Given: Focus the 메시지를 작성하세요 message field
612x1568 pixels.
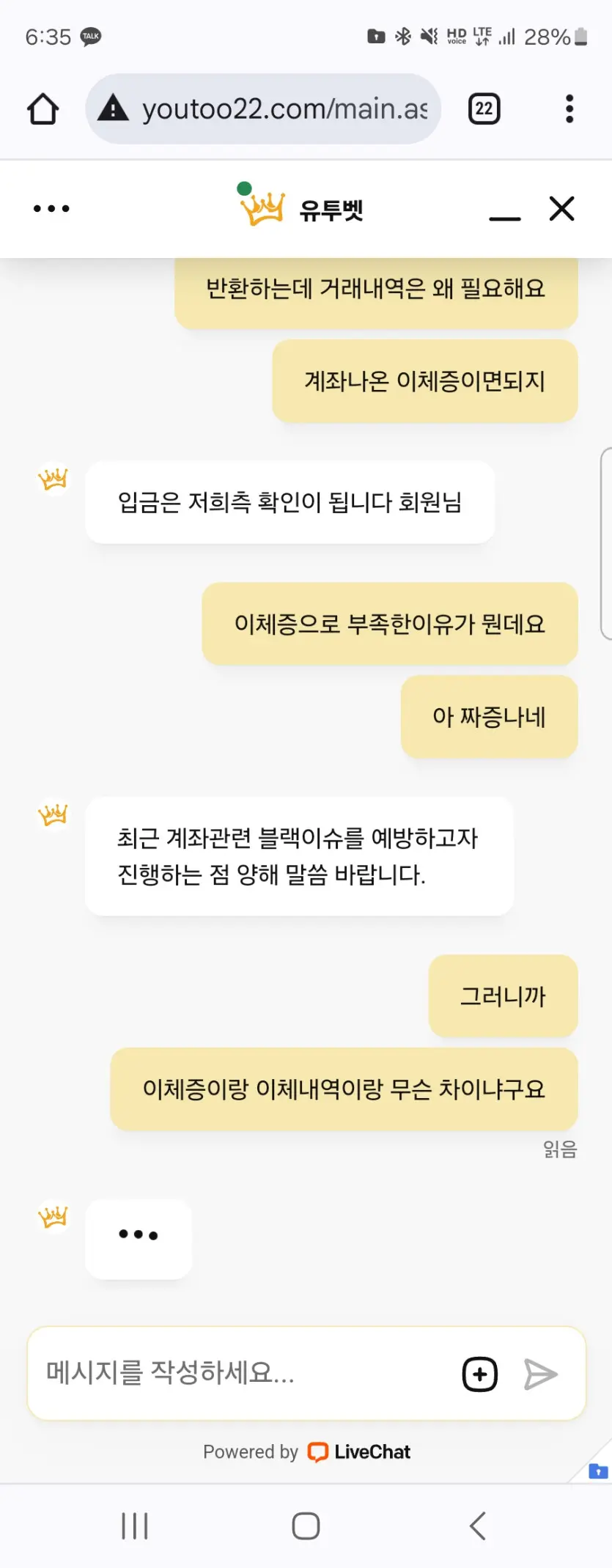Looking at the screenshot, I should coord(242,1372).
